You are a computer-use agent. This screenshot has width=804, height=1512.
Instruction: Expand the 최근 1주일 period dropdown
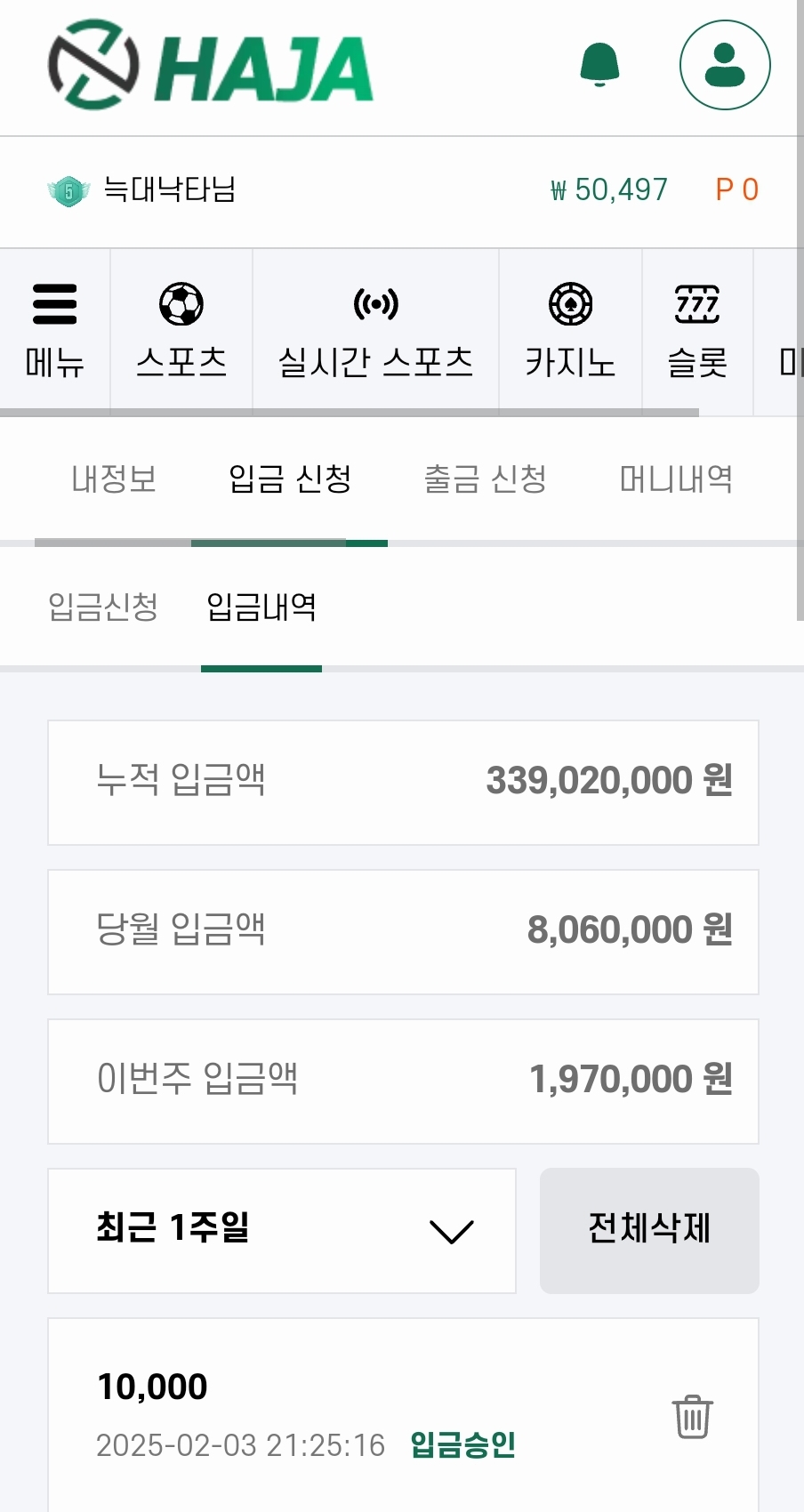(282, 1231)
